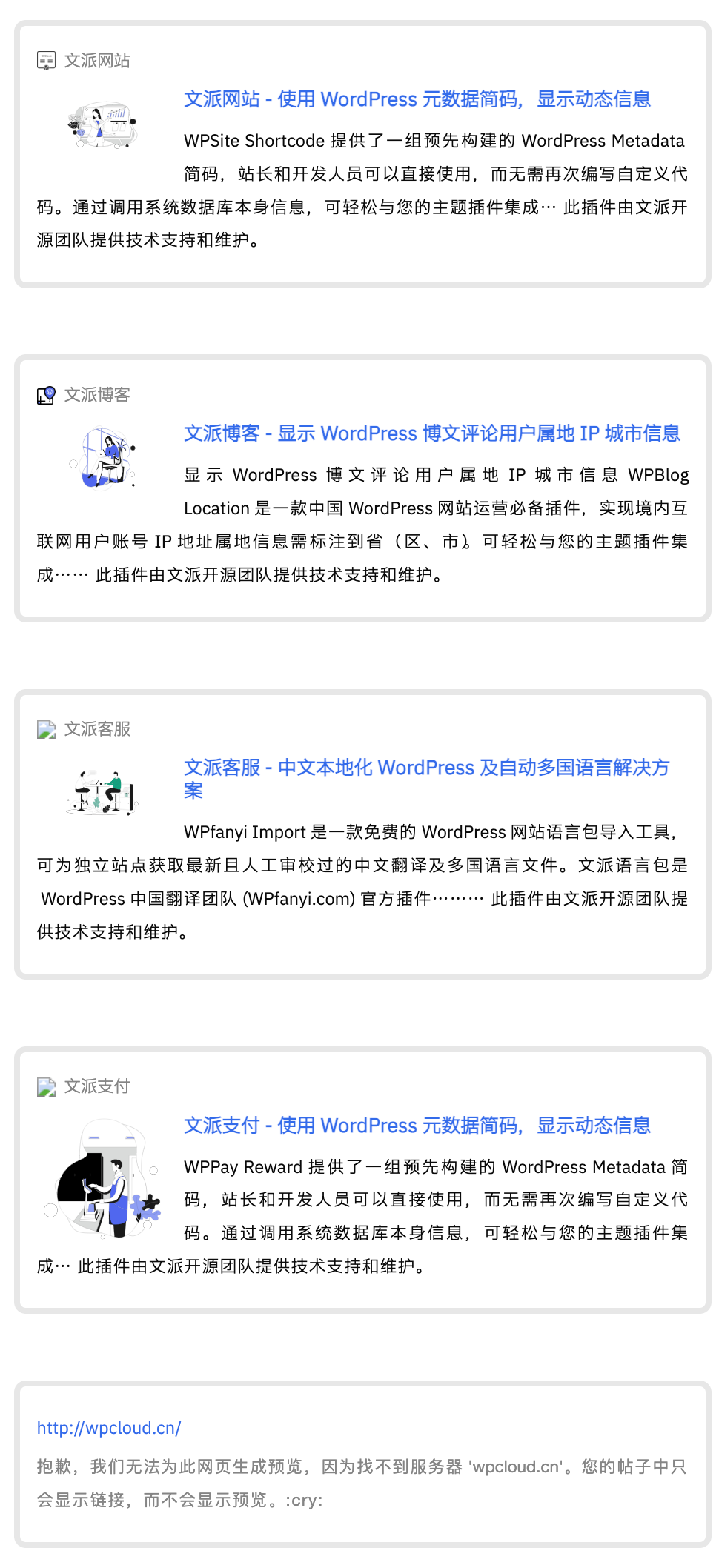Open the 文派博客 IP 城市信息 link
Image resolution: width=719 pixels, height=1568 pixels.
click(431, 433)
